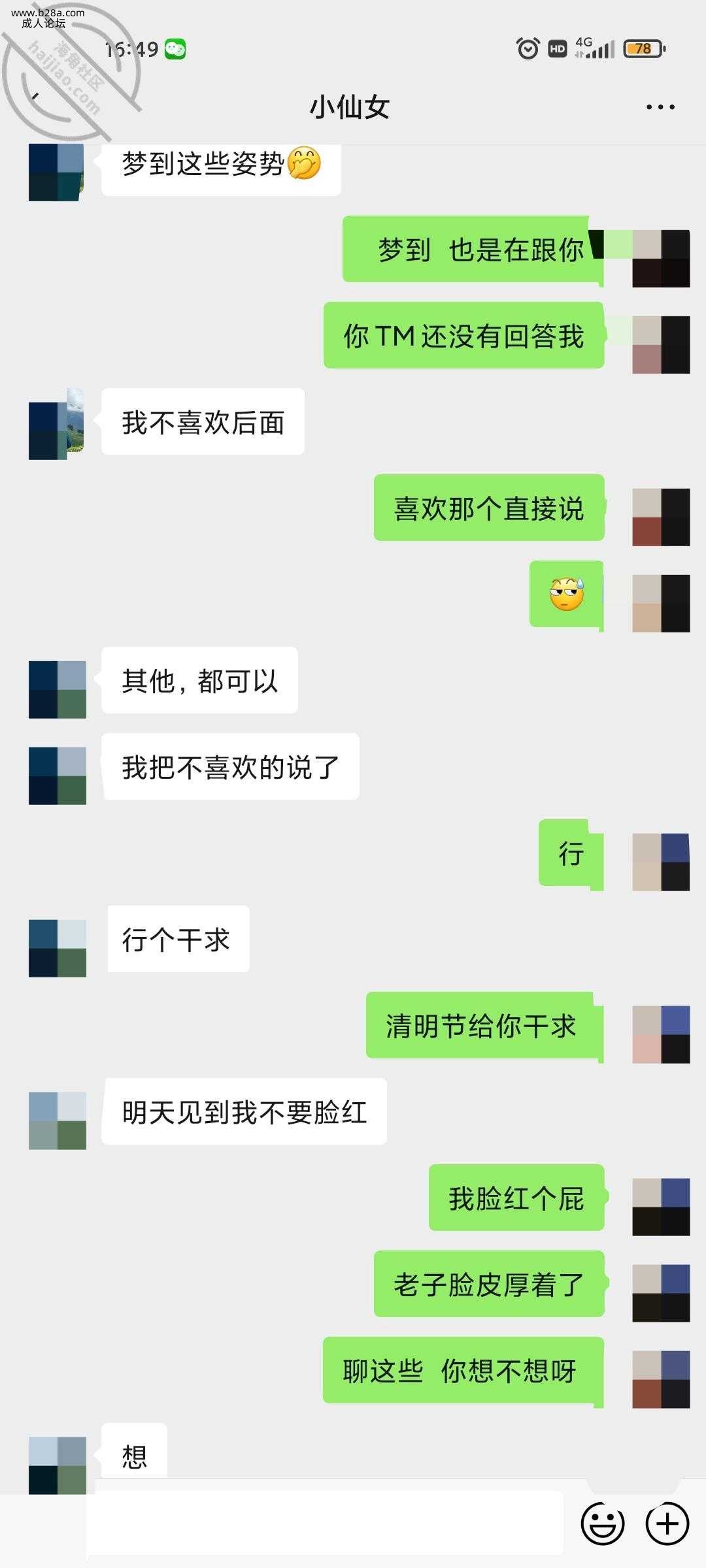
Task: Focus the message input field
Action: (325, 1524)
